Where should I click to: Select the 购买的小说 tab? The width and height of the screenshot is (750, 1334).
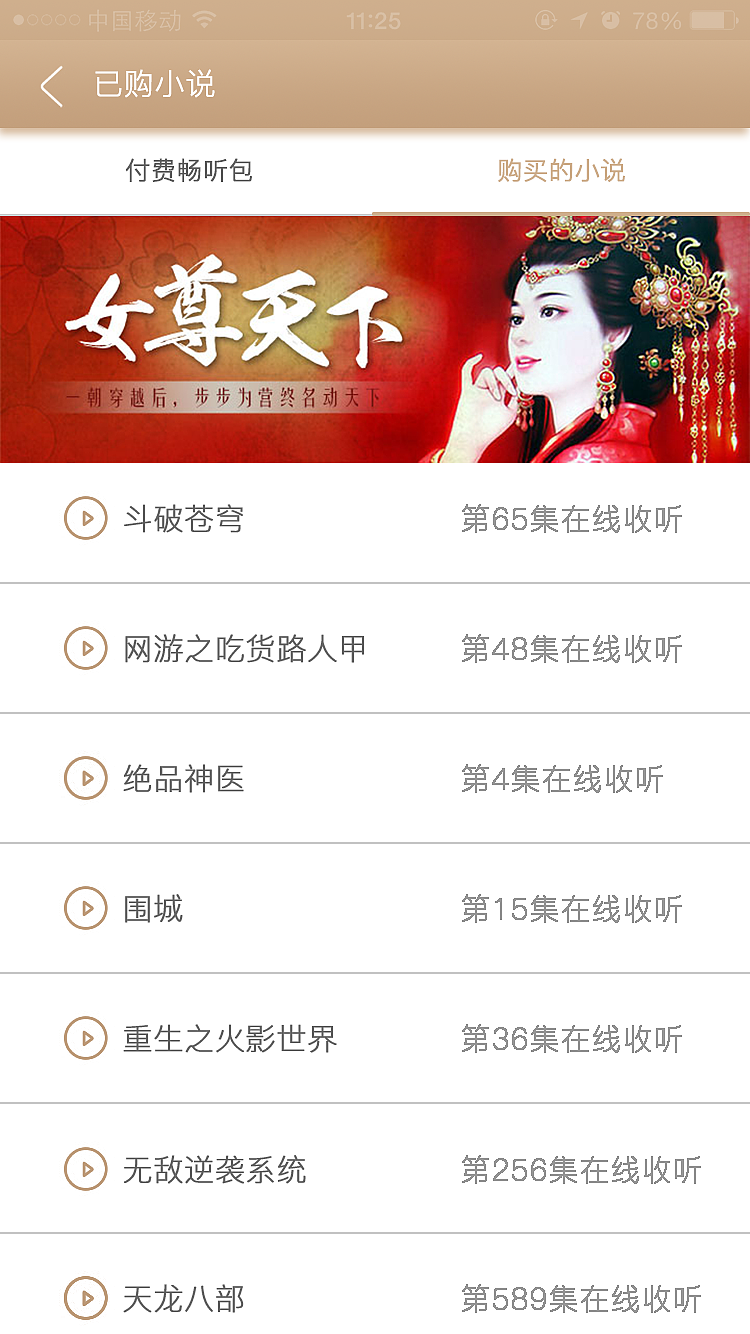coord(562,171)
